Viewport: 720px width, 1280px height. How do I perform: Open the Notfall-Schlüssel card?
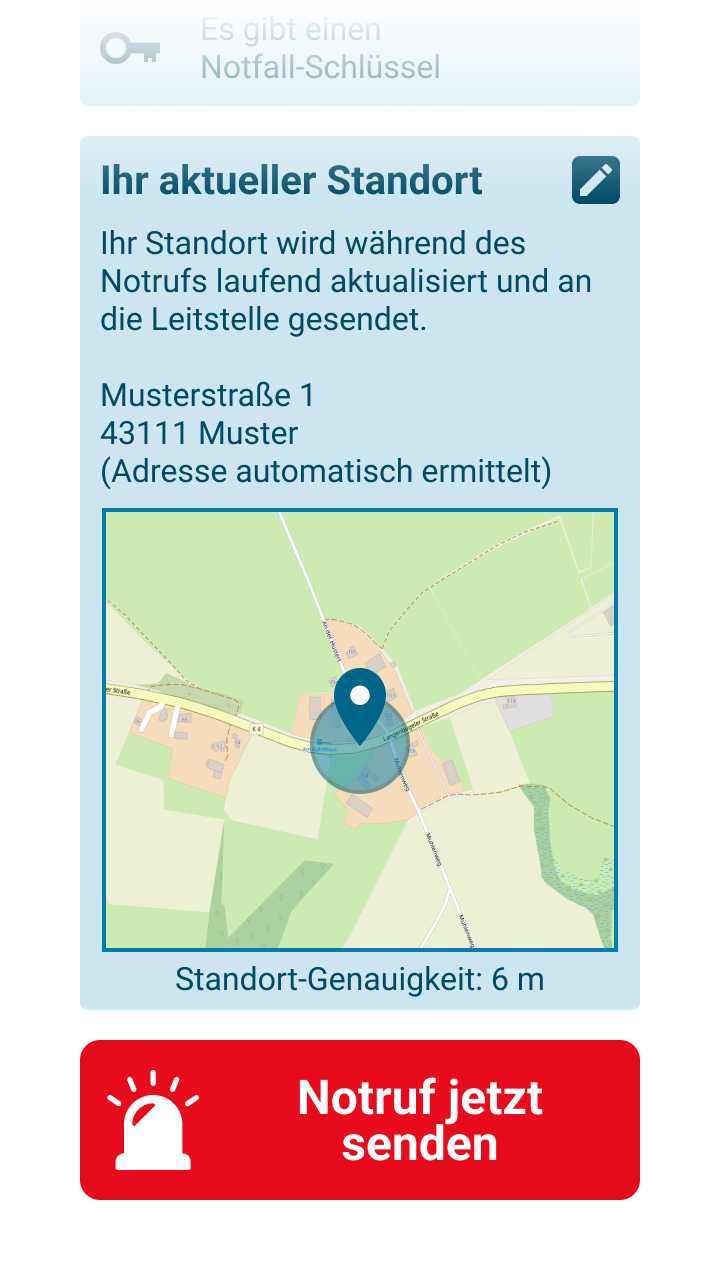(x=360, y=52)
